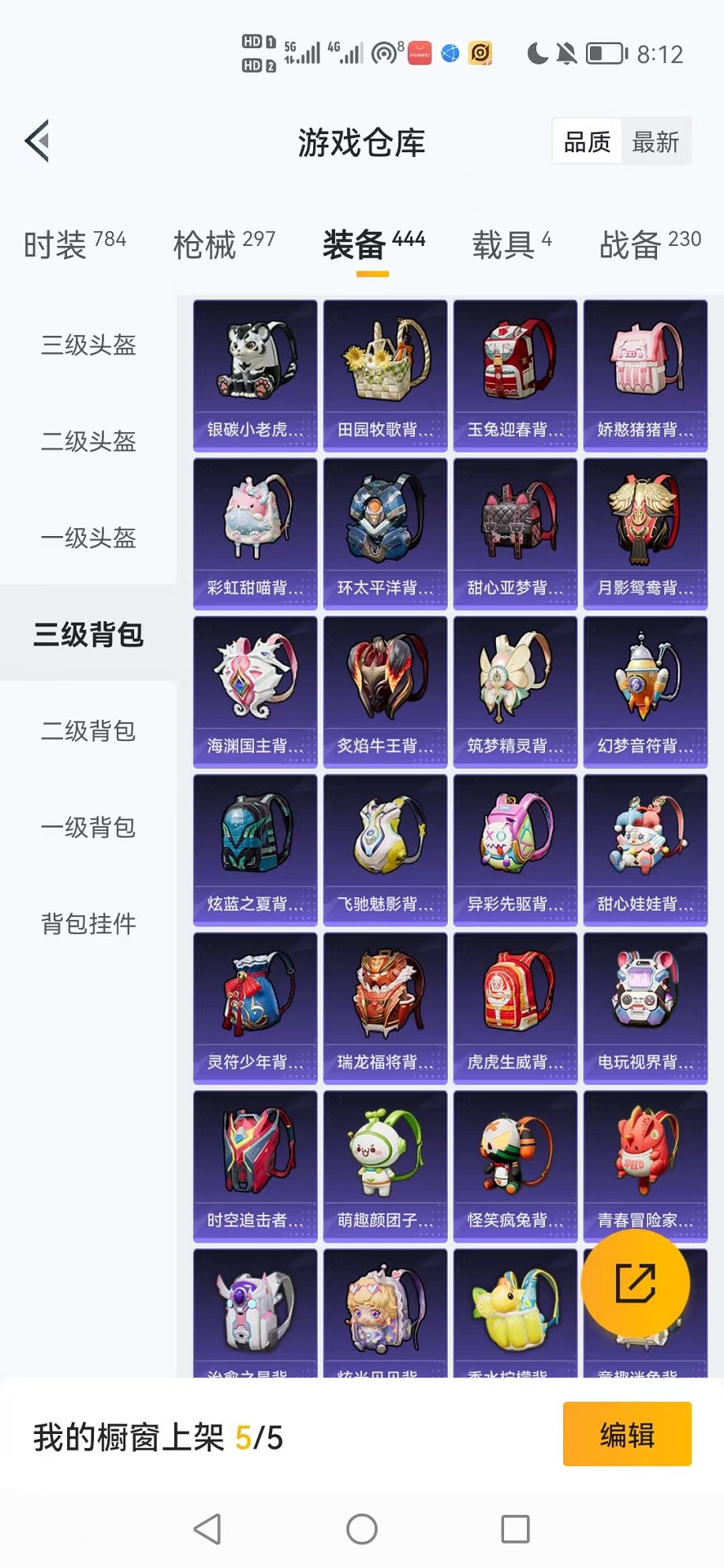View the 炙焰牛王 backpack item
This screenshot has height=1568, width=724.
(386, 692)
